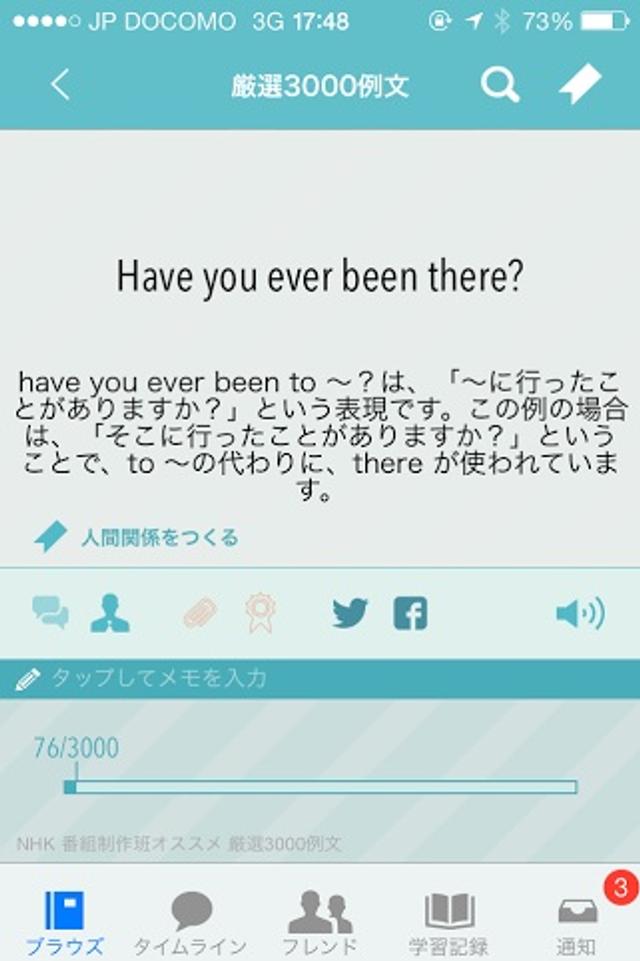Share this sentence on Facebook

(x=410, y=613)
